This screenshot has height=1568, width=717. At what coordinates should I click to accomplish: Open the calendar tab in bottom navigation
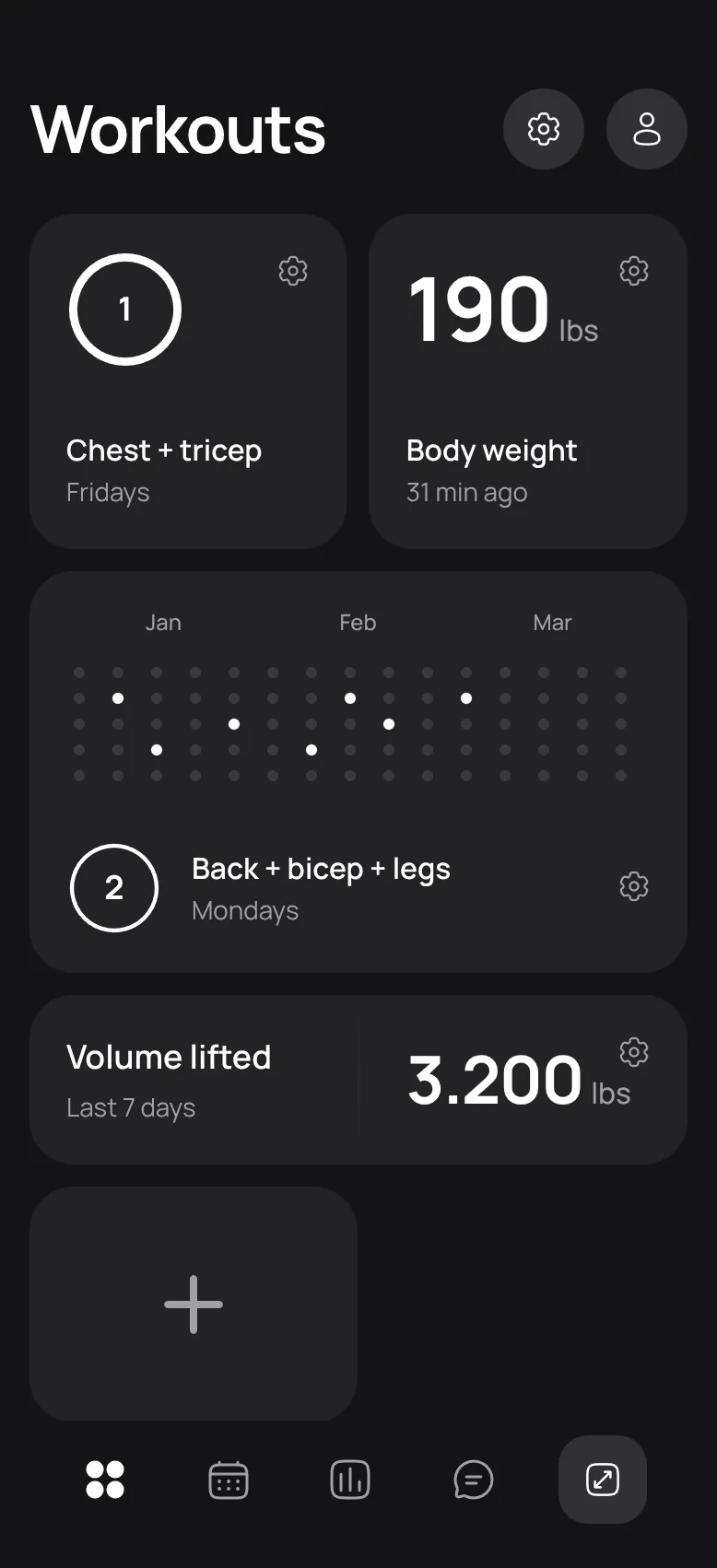(228, 1480)
